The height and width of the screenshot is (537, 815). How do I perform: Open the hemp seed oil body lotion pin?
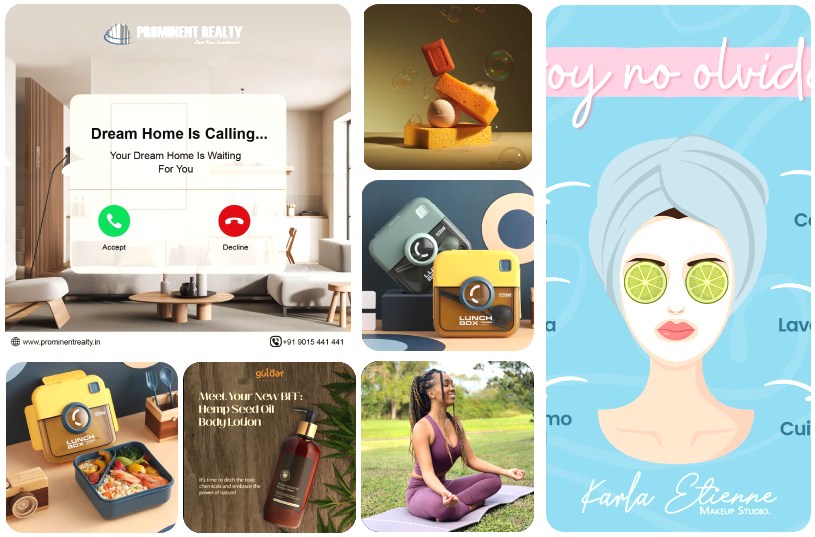click(269, 447)
